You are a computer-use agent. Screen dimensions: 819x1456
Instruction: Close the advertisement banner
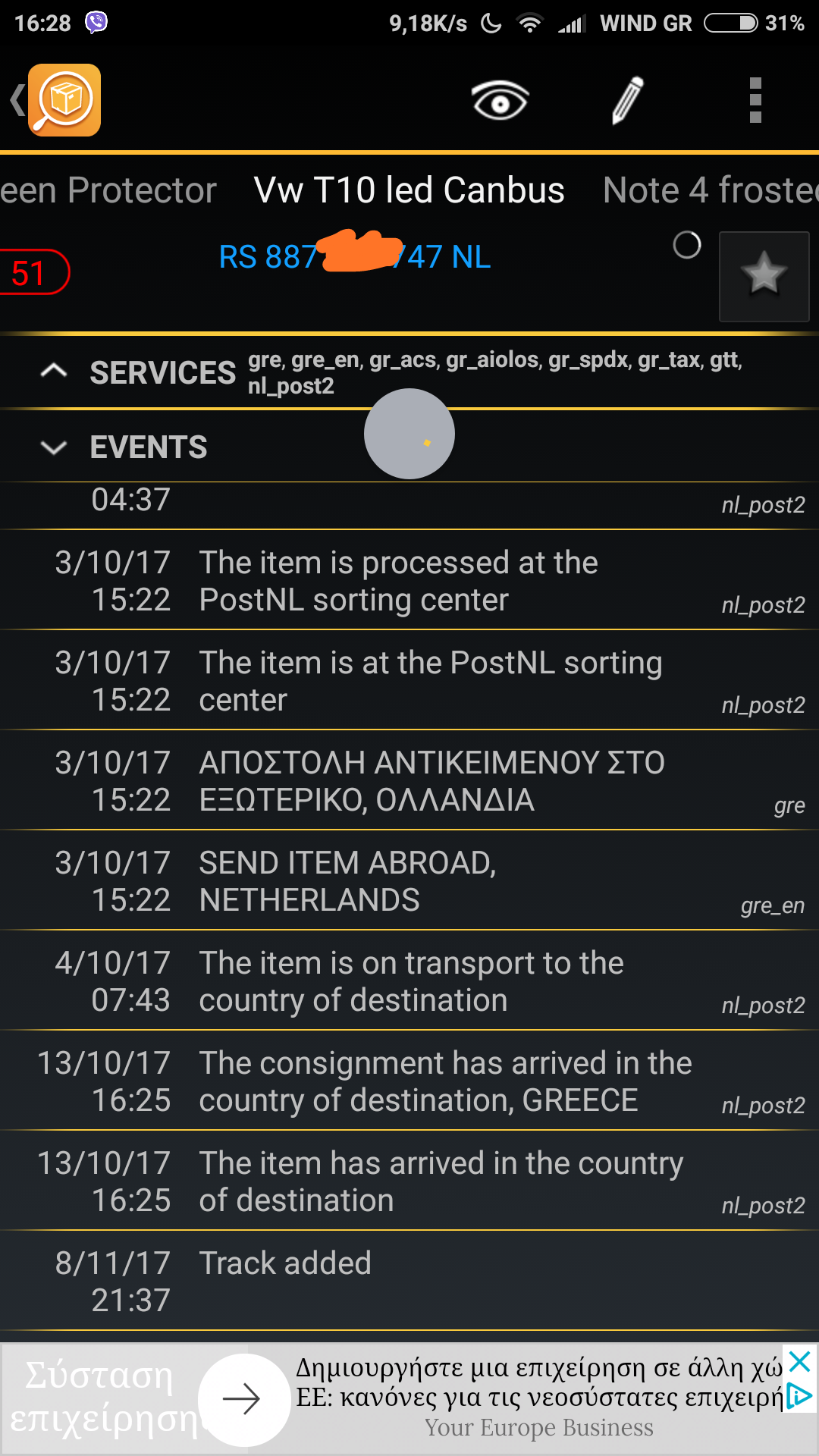(x=799, y=1363)
